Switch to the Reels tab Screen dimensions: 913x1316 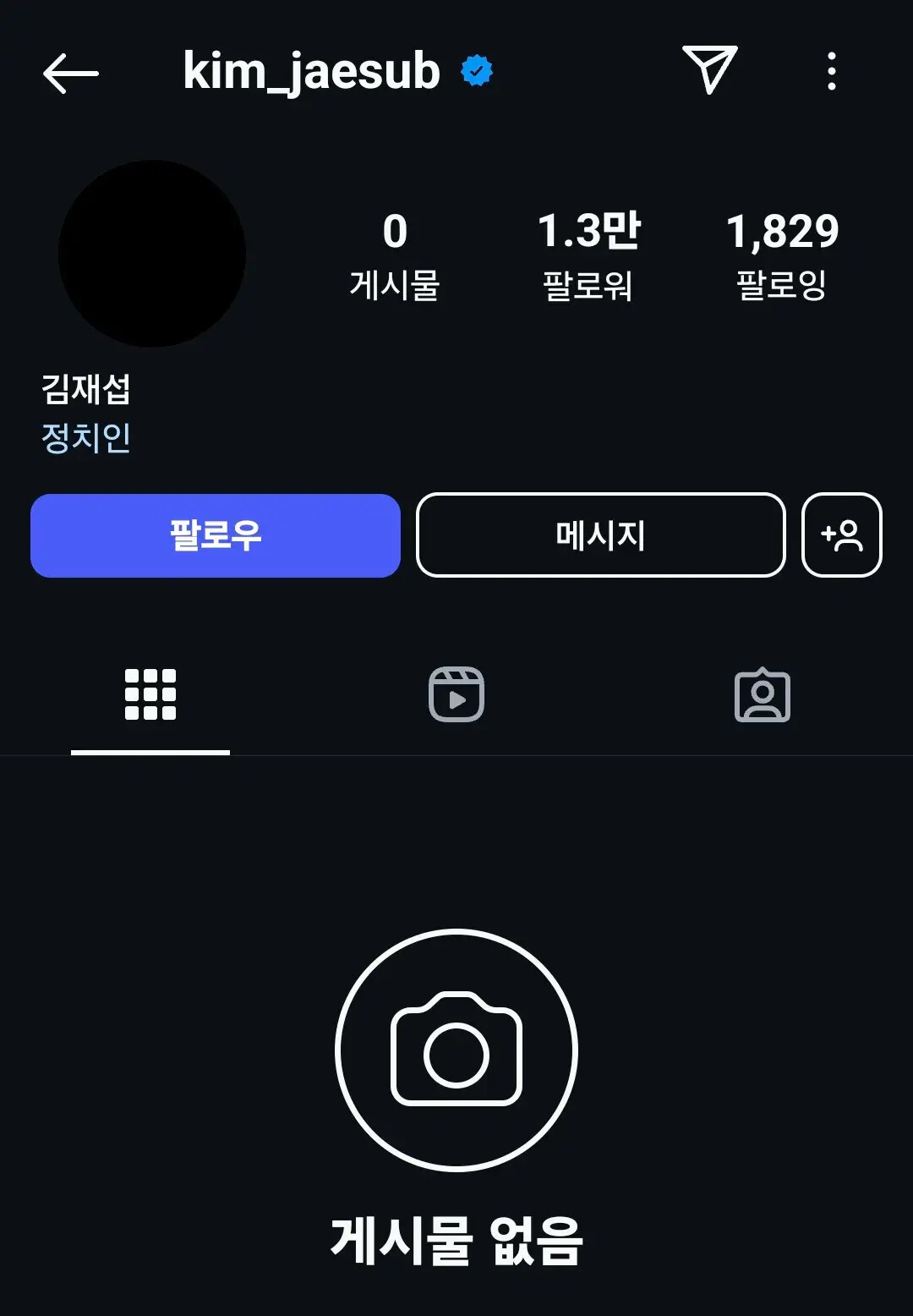click(x=456, y=695)
